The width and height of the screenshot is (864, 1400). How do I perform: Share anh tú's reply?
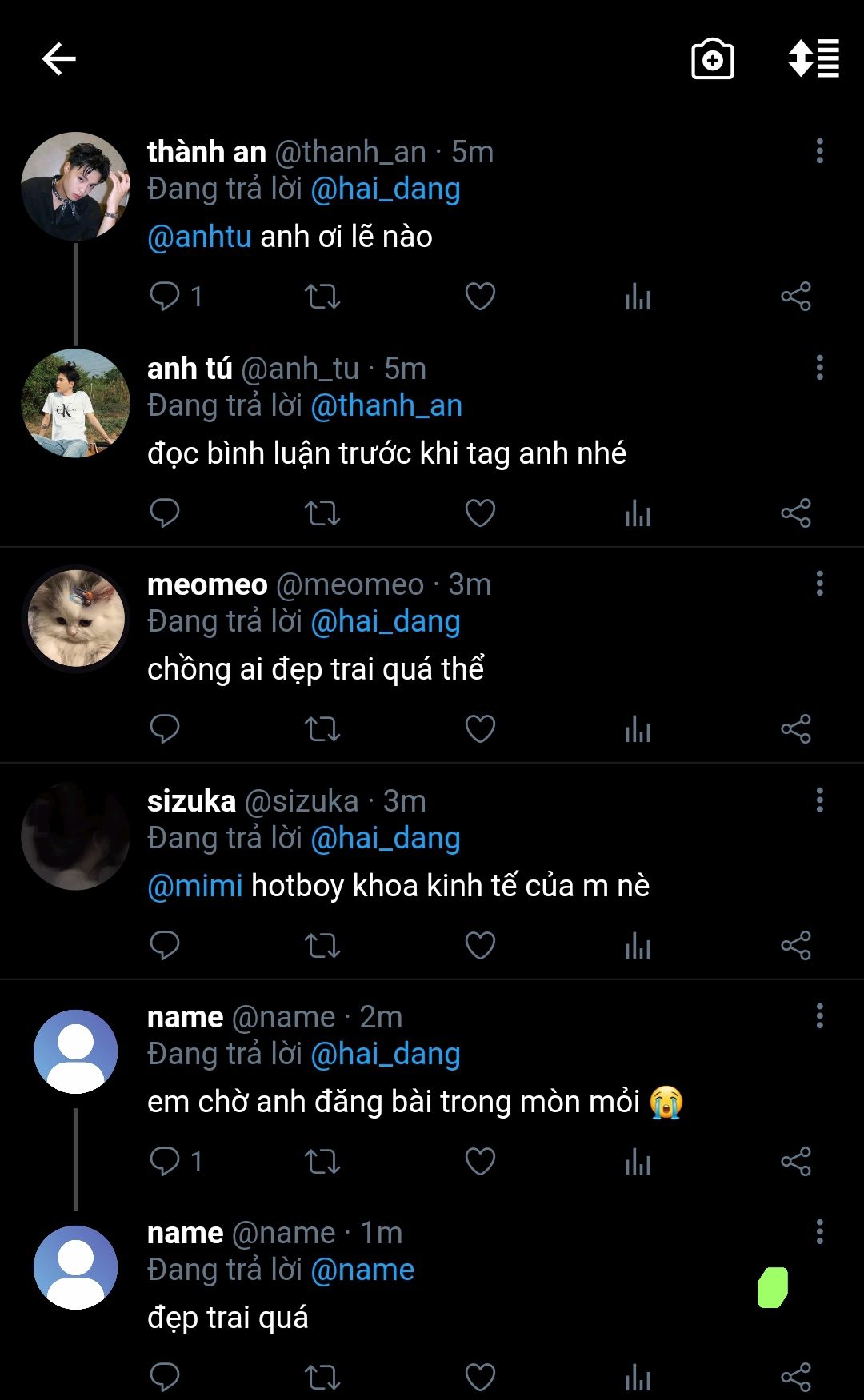tap(796, 513)
